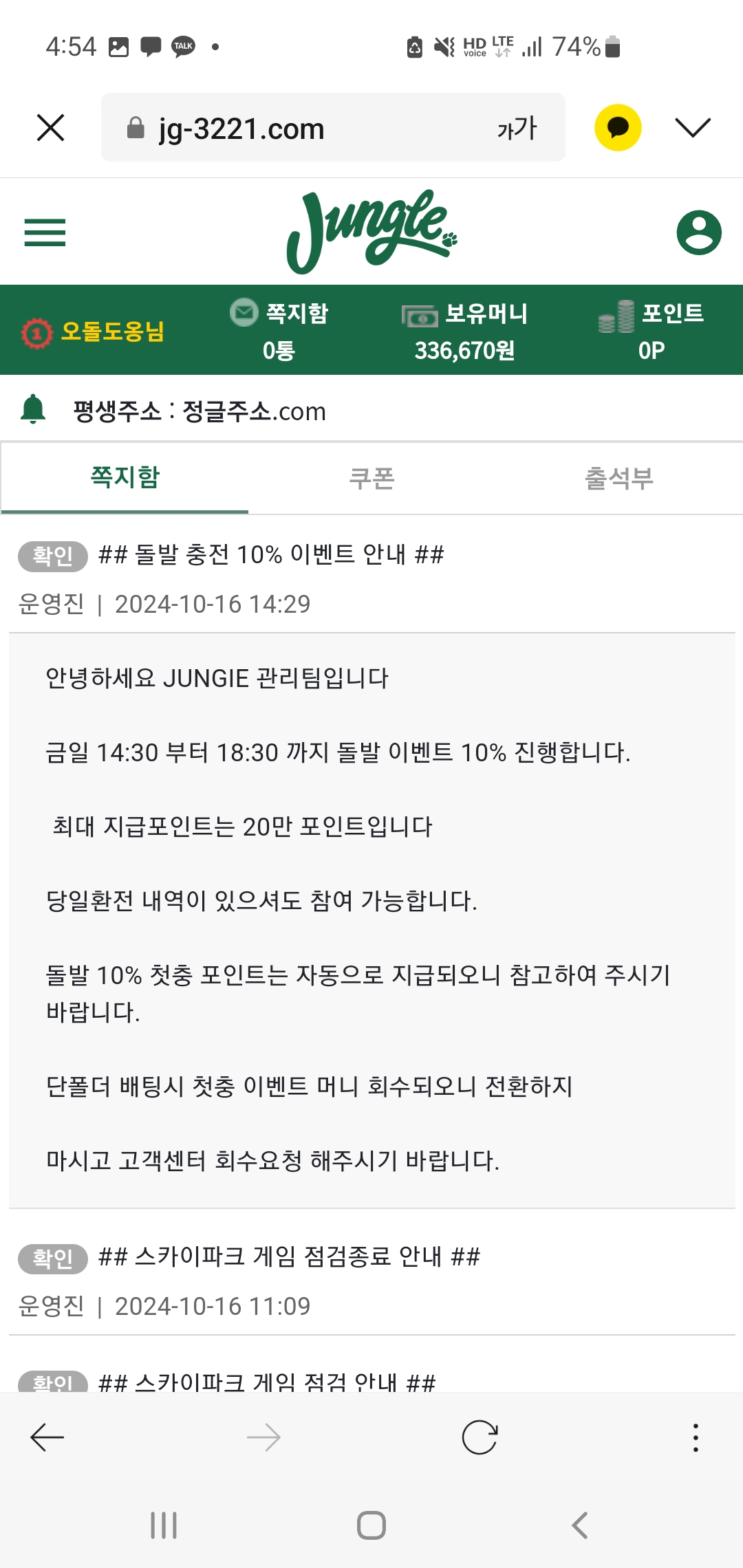Image resolution: width=743 pixels, height=1568 pixels.
Task: Switch to the 쿠폰 tab
Action: tap(371, 478)
